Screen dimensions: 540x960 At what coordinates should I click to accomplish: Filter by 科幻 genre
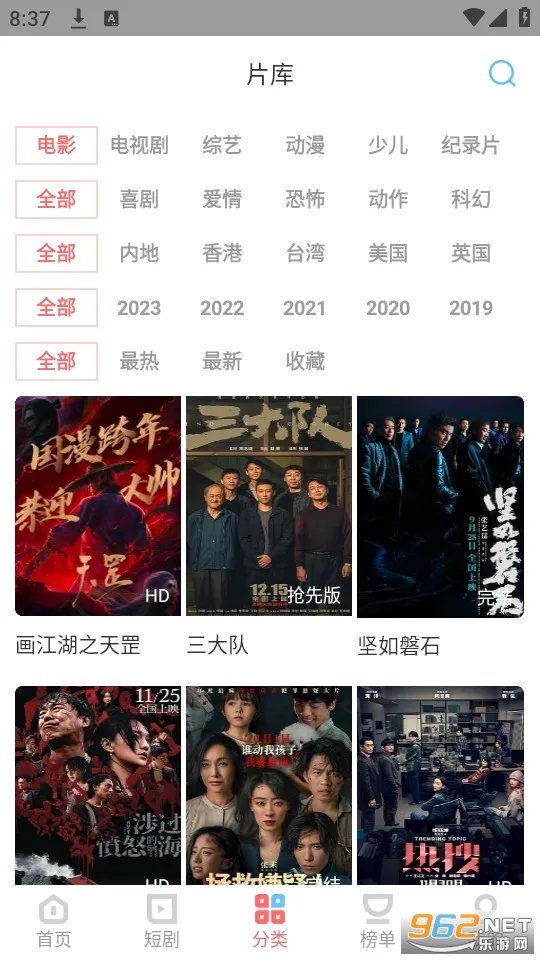470,199
